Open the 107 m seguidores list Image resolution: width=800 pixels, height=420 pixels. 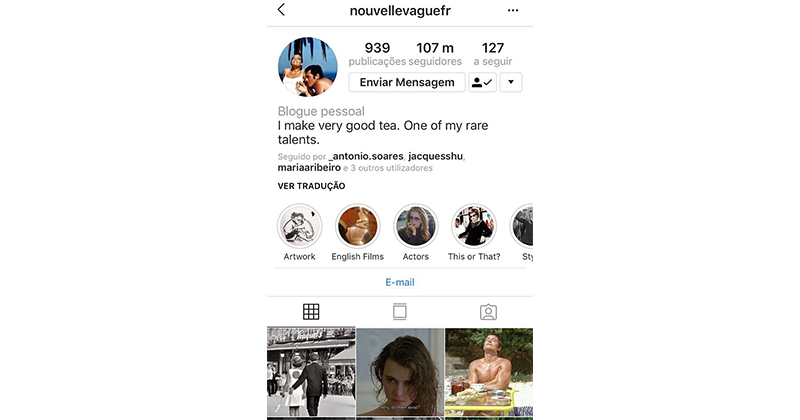(435, 54)
